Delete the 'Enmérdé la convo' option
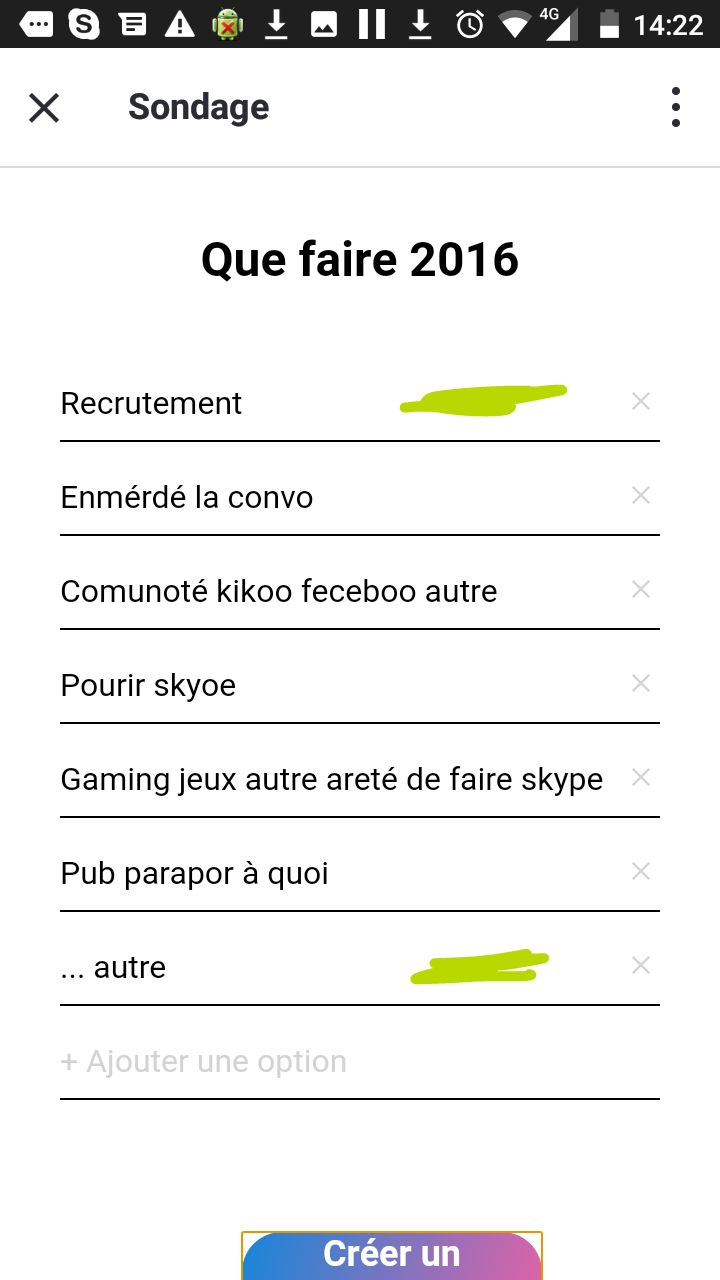Viewport: 720px width, 1280px height. point(641,495)
